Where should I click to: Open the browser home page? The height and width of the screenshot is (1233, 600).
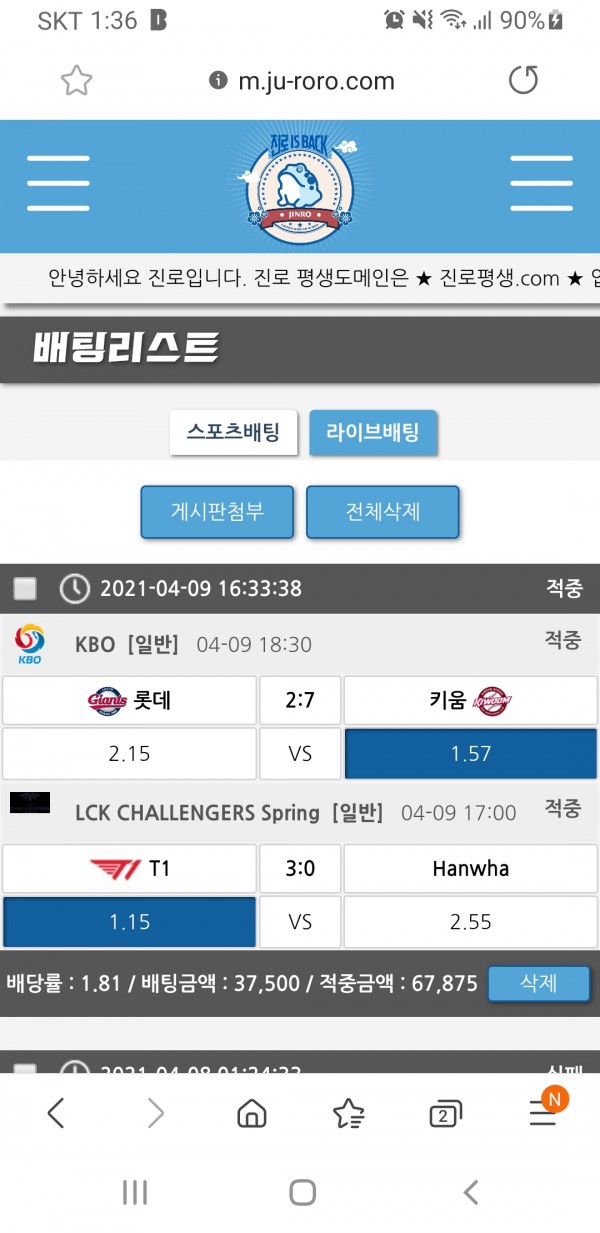point(252,1112)
